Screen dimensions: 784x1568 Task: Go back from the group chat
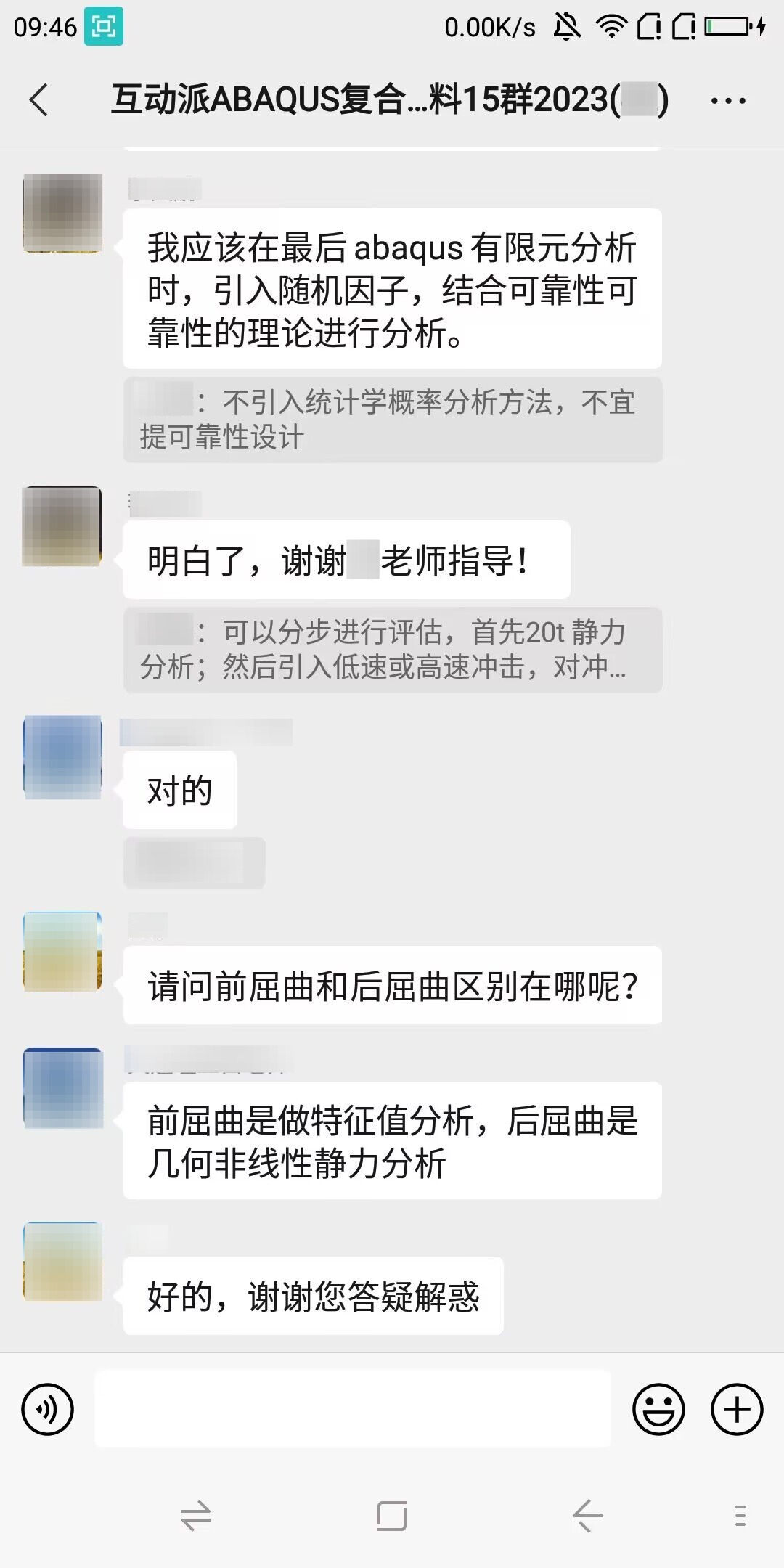click(x=39, y=99)
